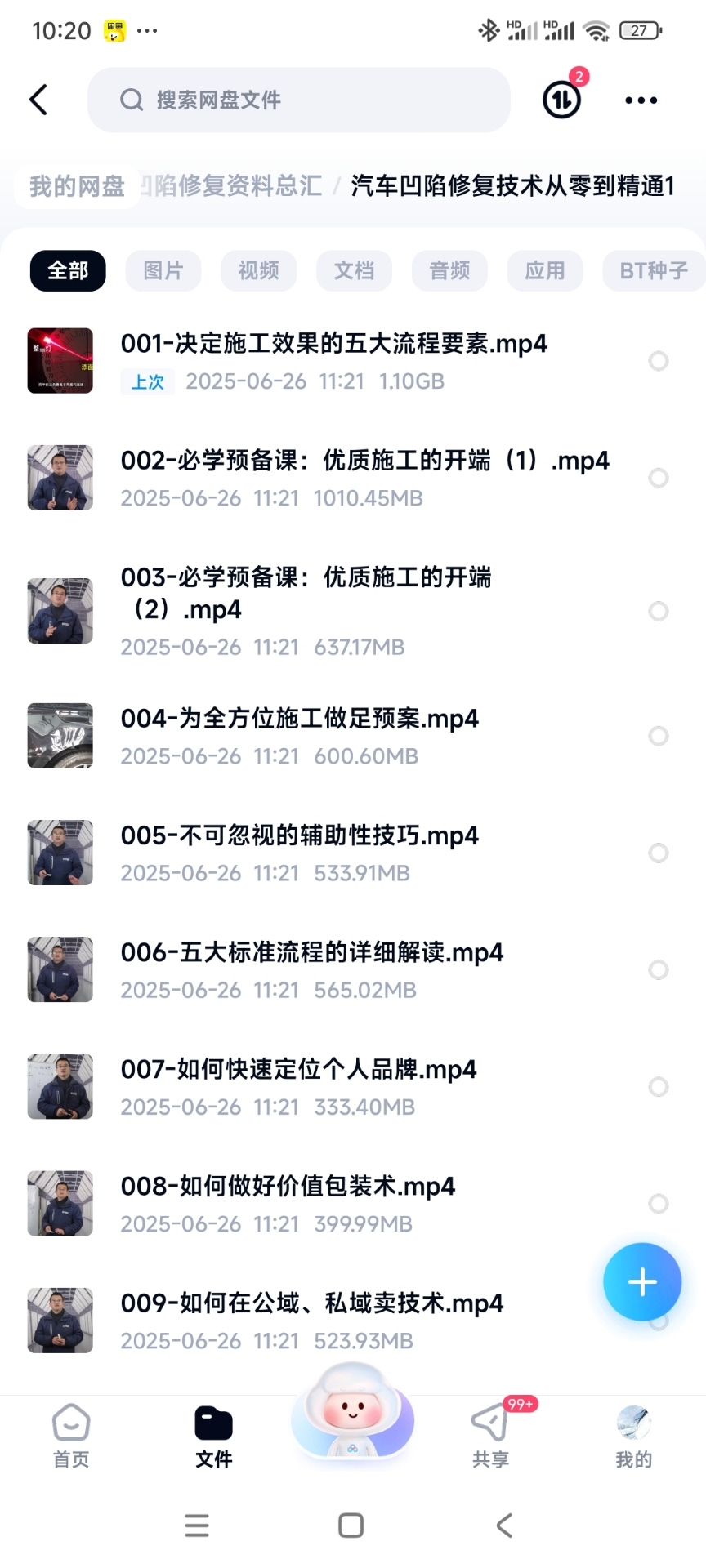Switch to the 首页 tab

point(71,1436)
